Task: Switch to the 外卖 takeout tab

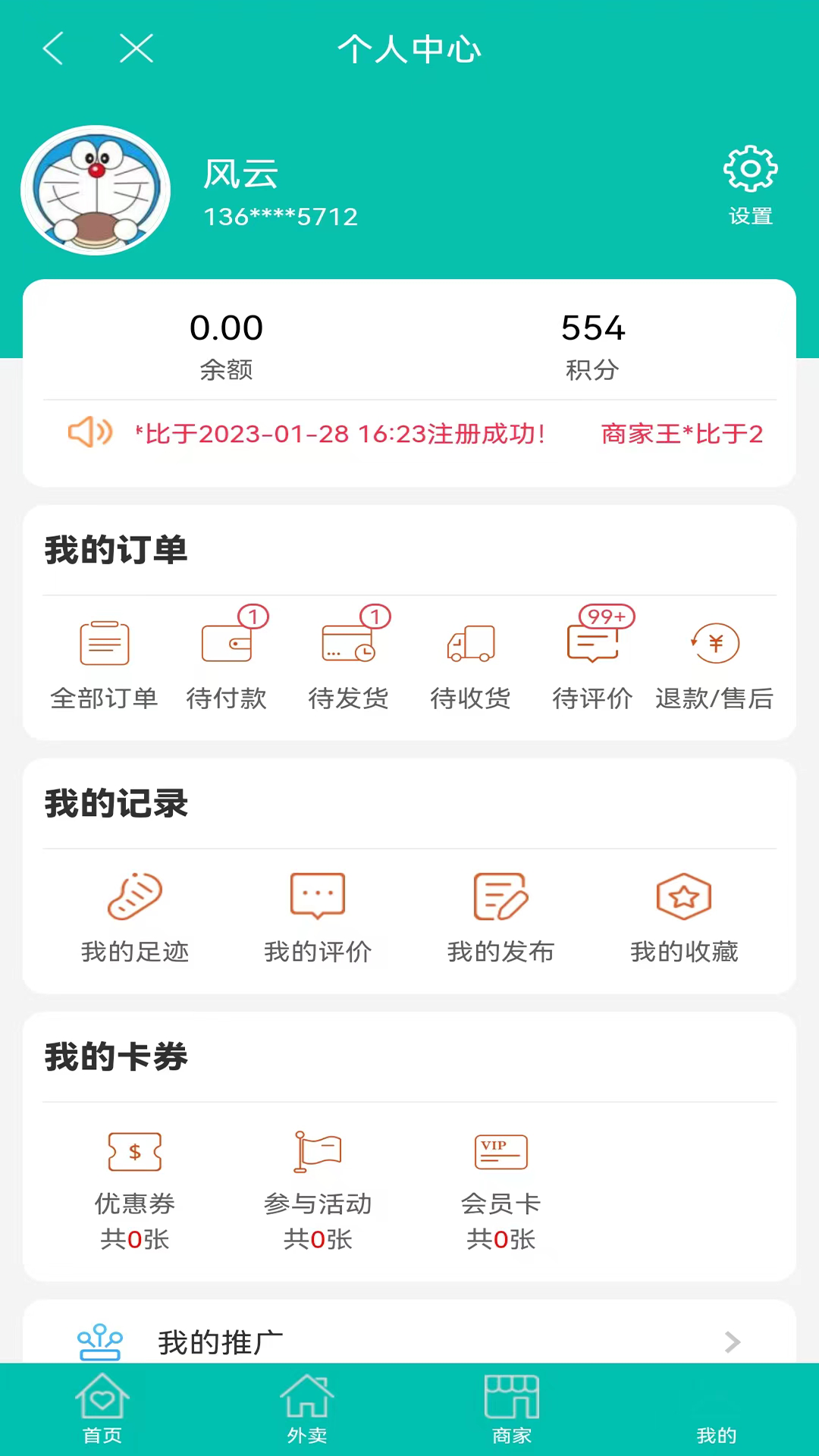Action: click(x=306, y=1410)
